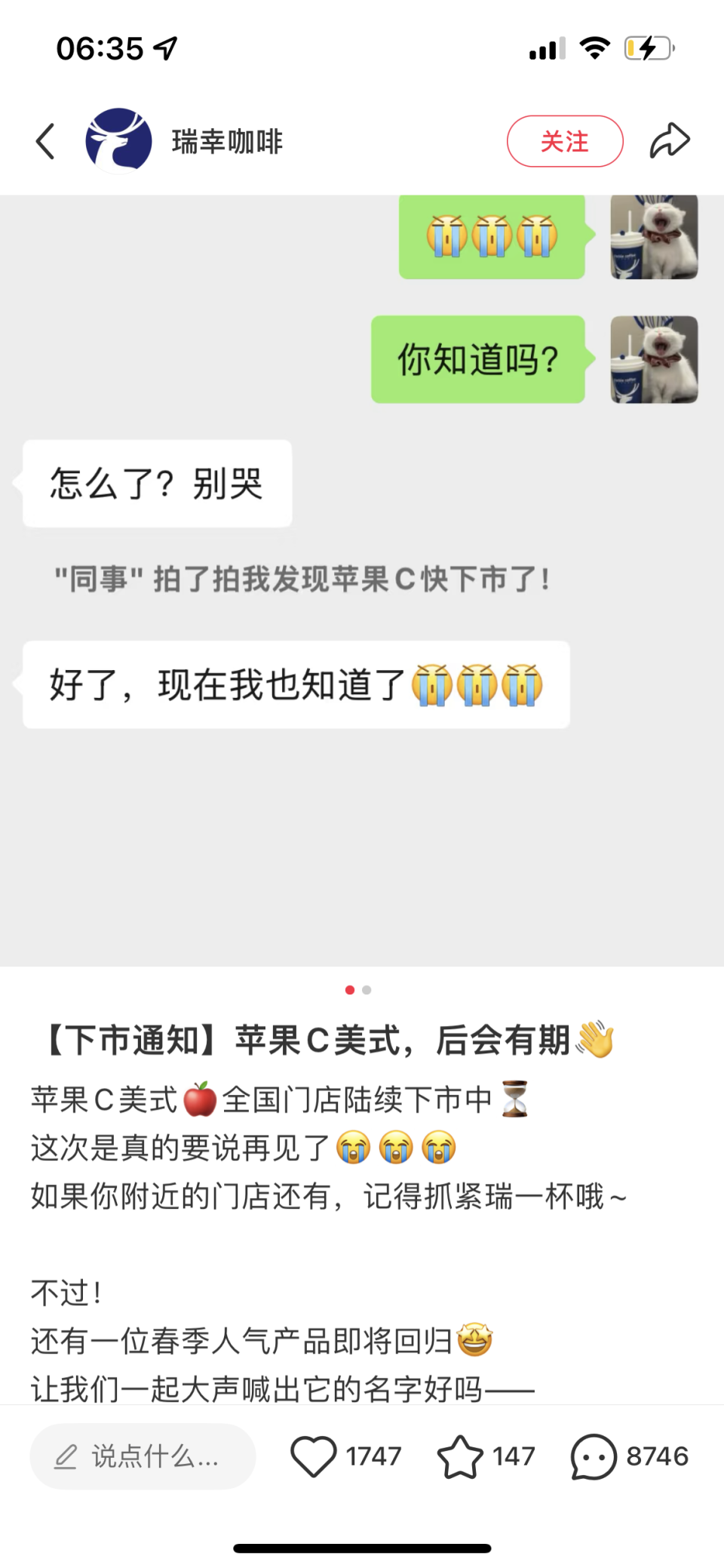Tap the pencil icon in the comment bar
Image resolution: width=724 pixels, height=1568 pixels.
tap(68, 1456)
